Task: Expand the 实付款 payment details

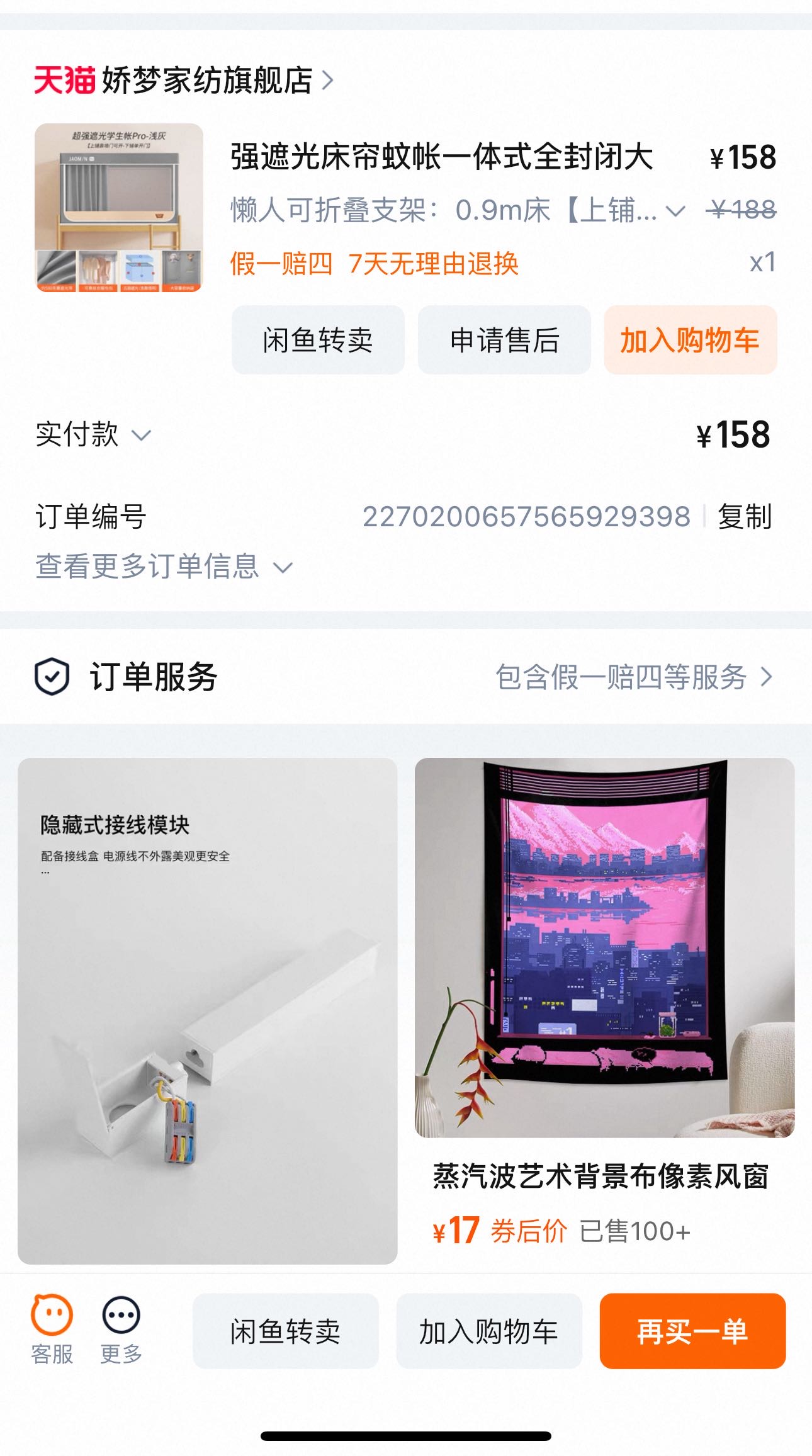Action: pos(93,434)
